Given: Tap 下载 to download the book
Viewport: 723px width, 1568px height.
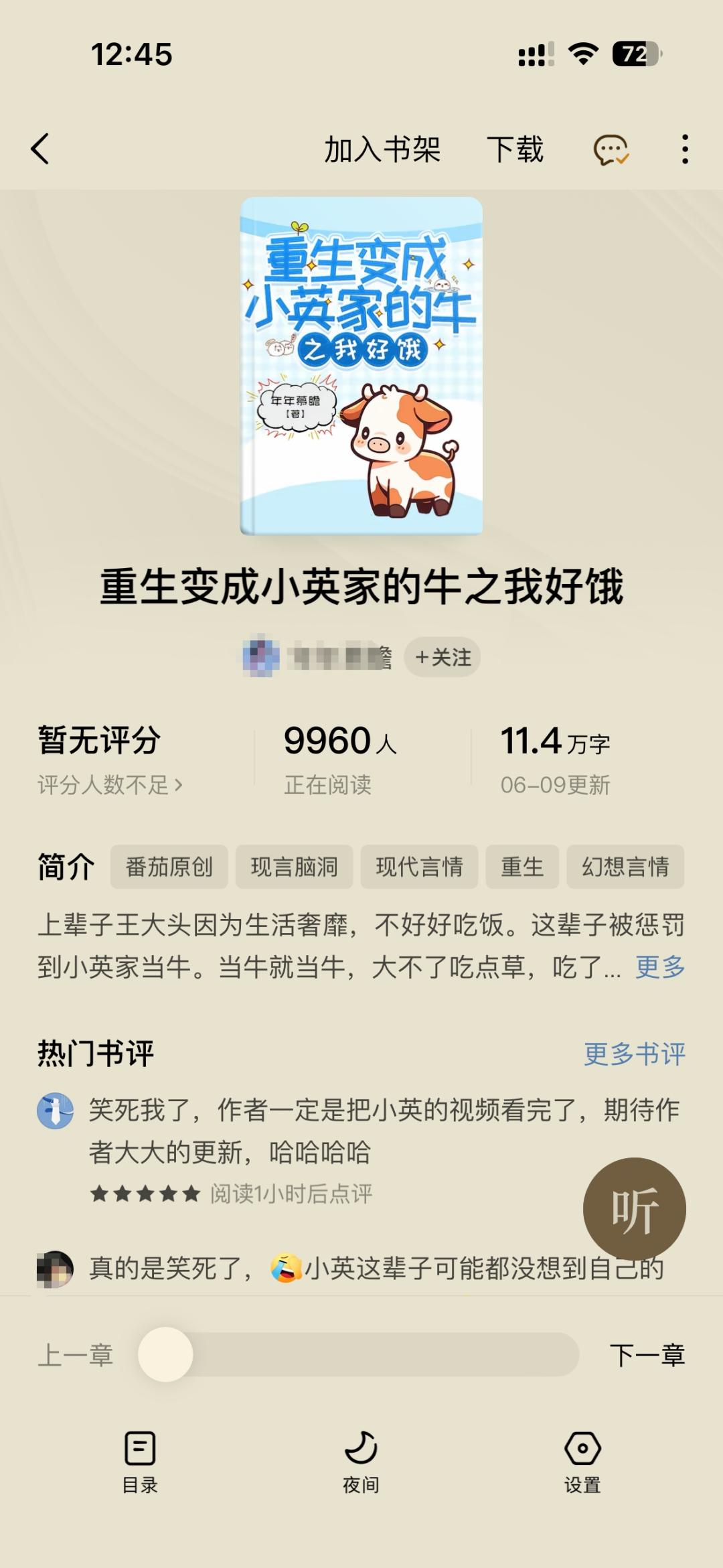Looking at the screenshot, I should pos(515,149).
